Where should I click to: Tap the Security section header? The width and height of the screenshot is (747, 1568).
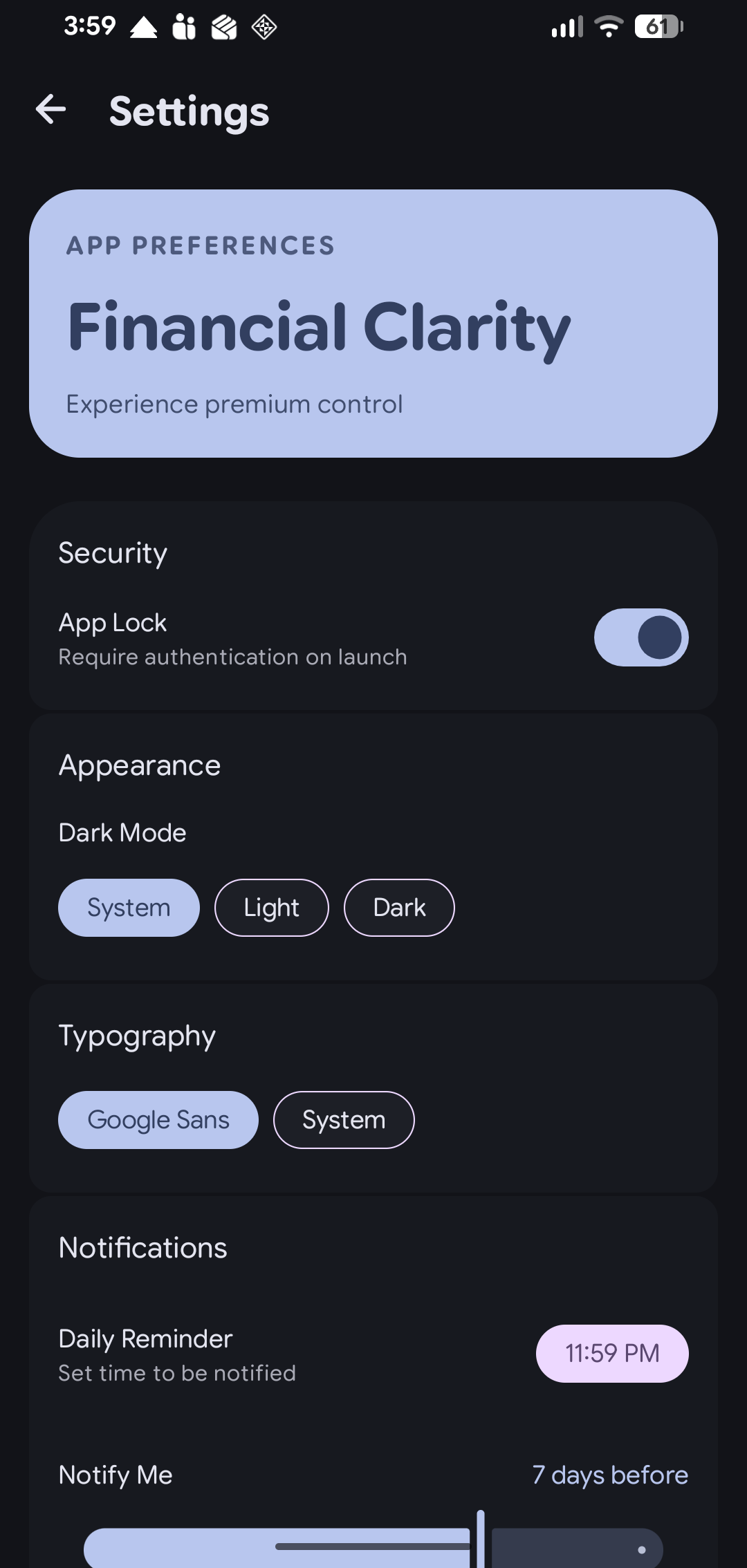point(113,552)
